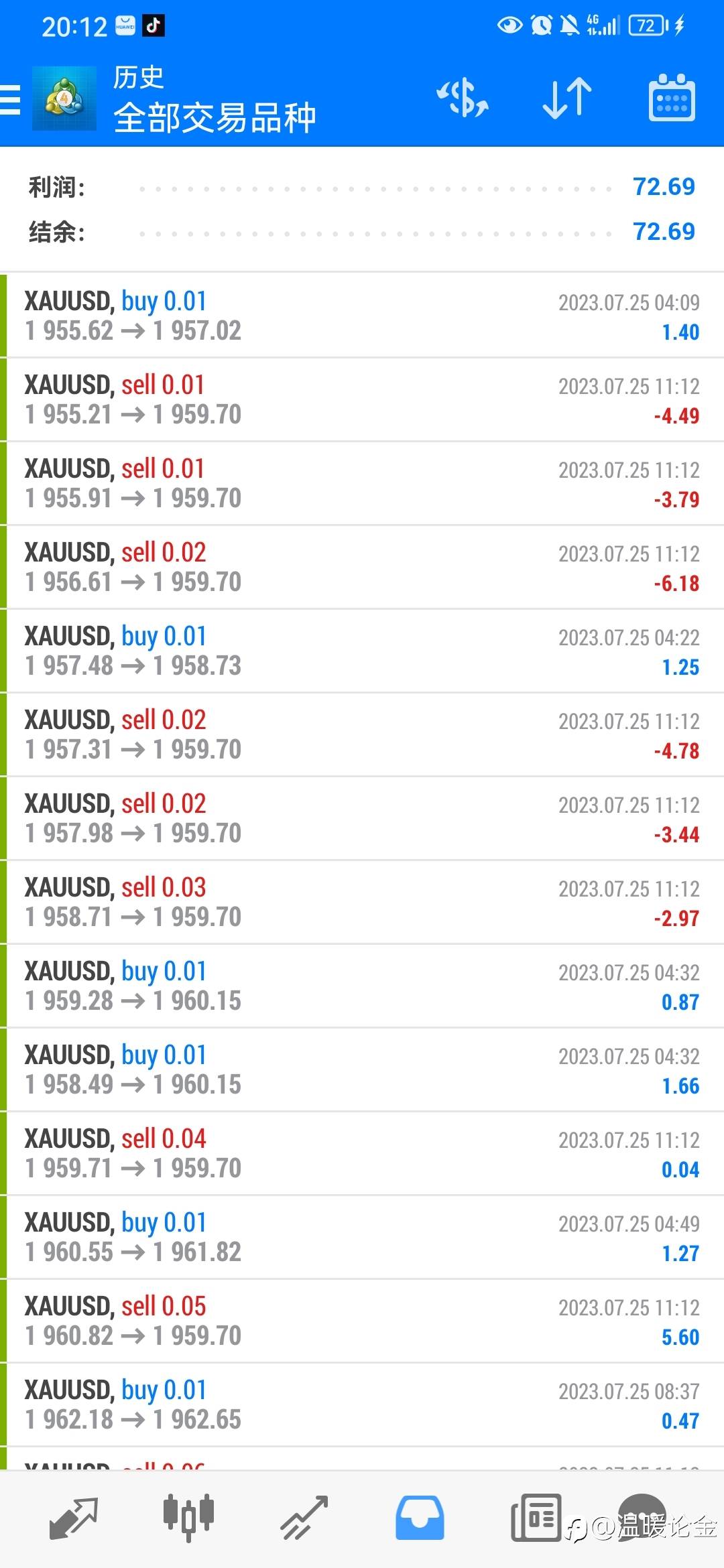Open sell 0.03 trade with loss -2.97
This screenshot has height=1568, width=724.
click(x=362, y=902)
